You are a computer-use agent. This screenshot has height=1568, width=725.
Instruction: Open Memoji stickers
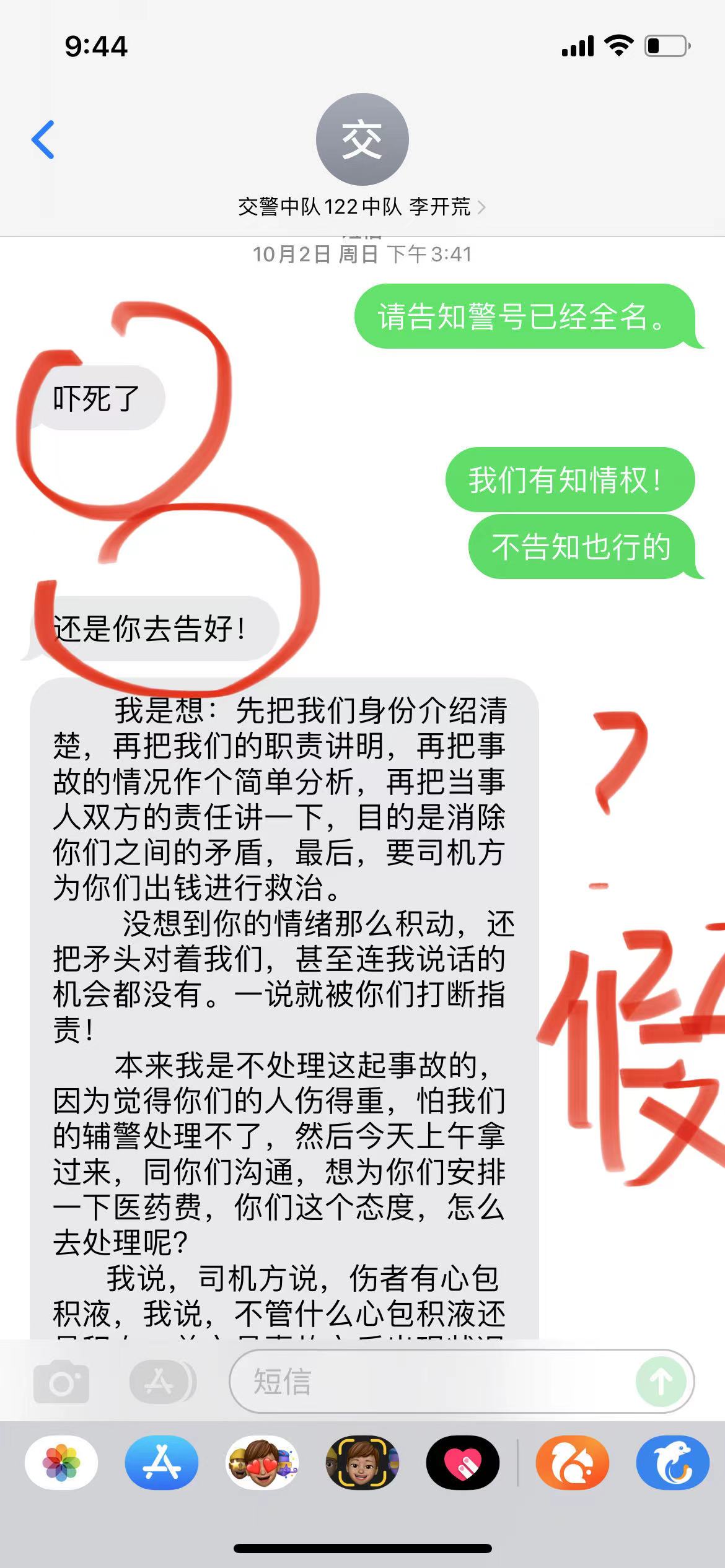tap(262, 1463)
